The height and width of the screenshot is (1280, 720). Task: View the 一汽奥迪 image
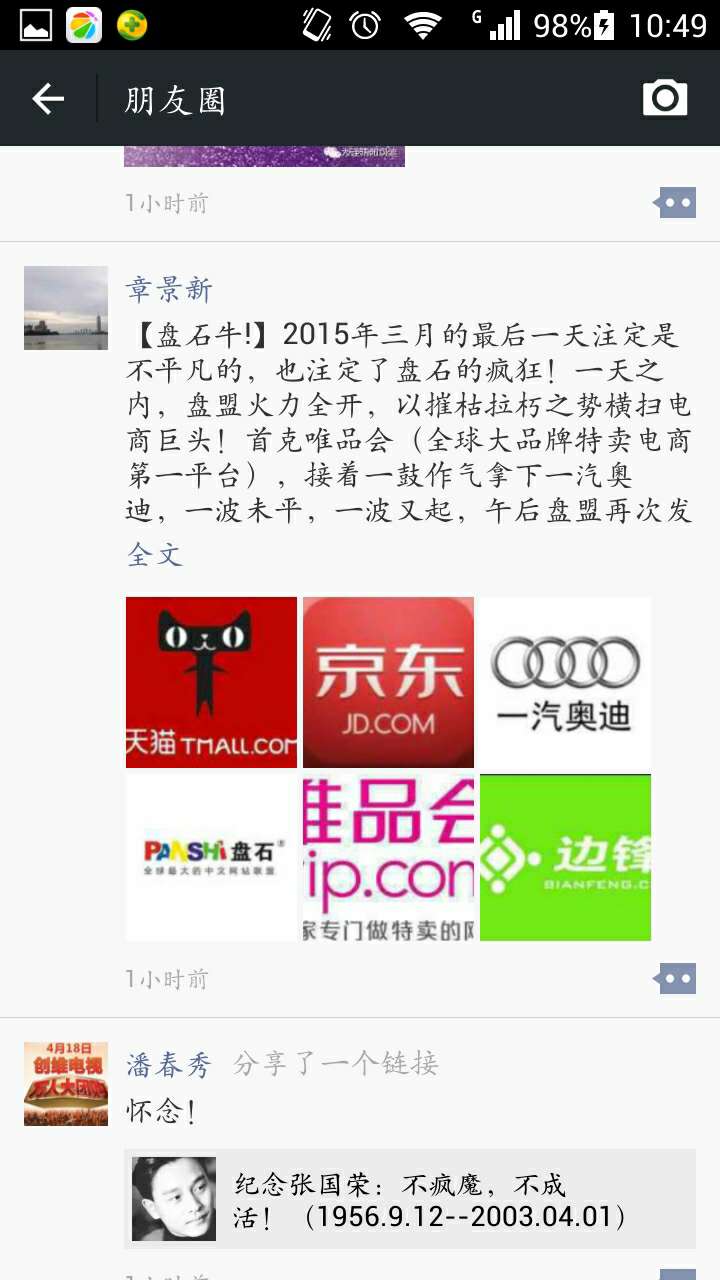click(565, 682)
